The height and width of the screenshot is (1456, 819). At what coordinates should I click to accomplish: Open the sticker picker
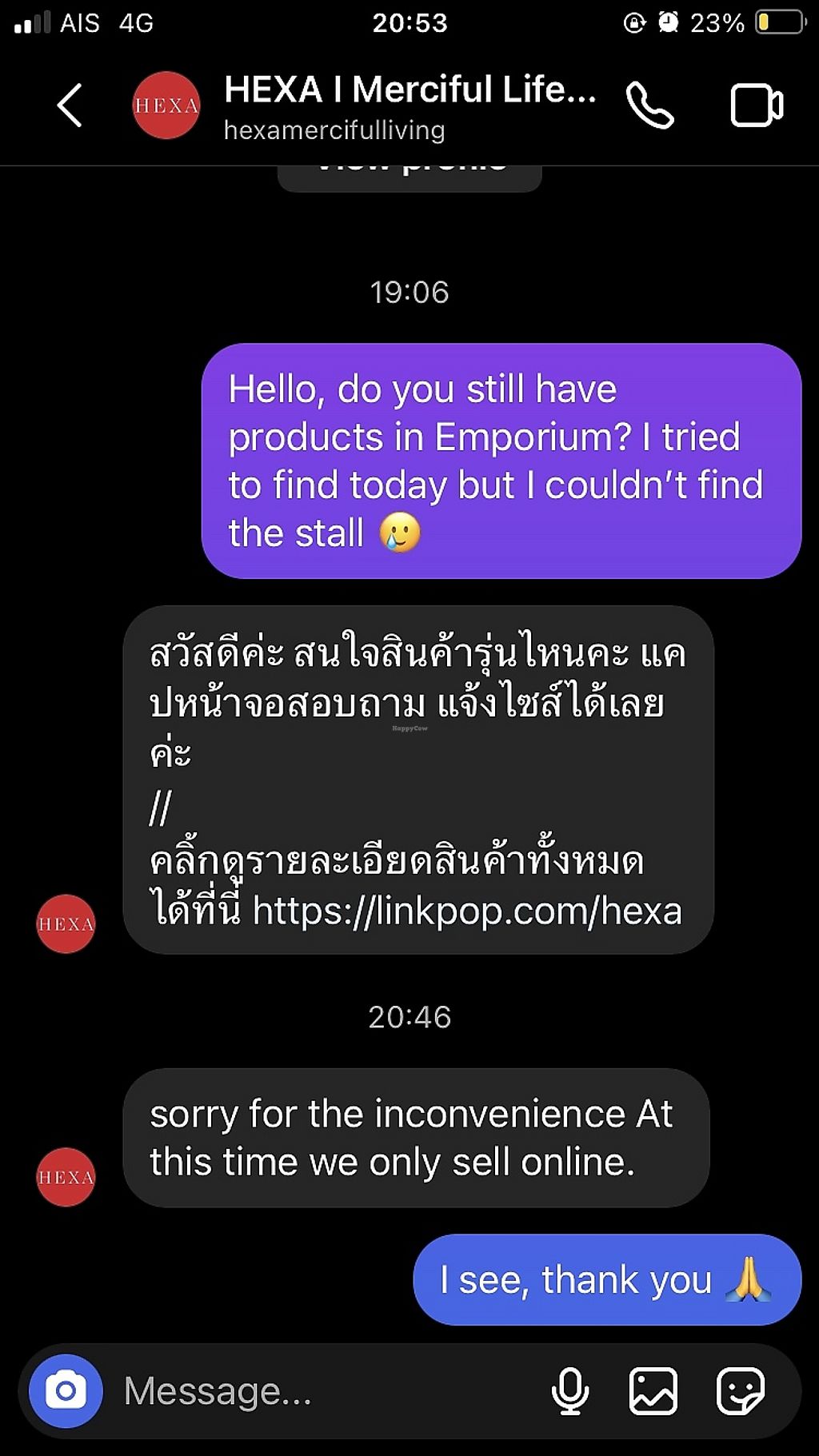pos(740,1391)
